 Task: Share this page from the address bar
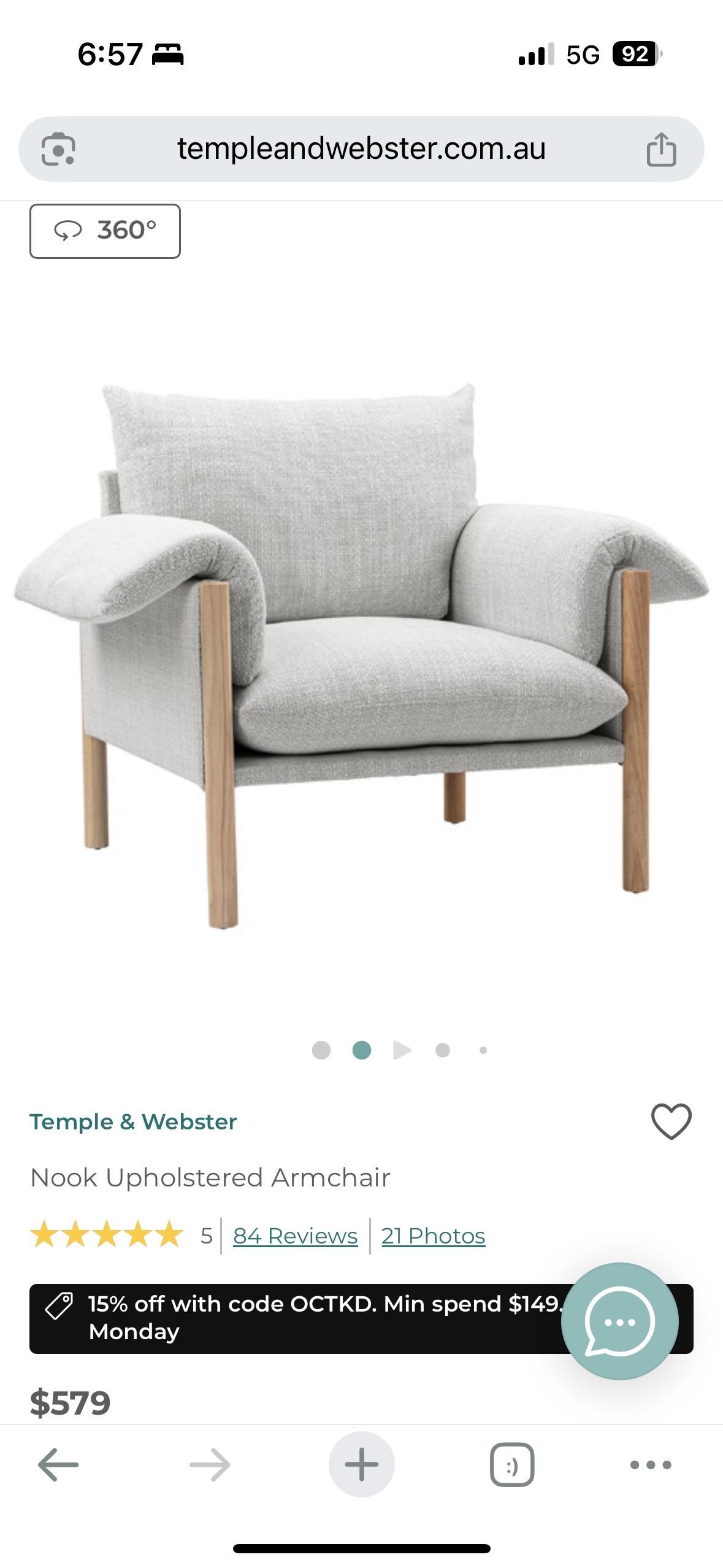click(661, 149)
